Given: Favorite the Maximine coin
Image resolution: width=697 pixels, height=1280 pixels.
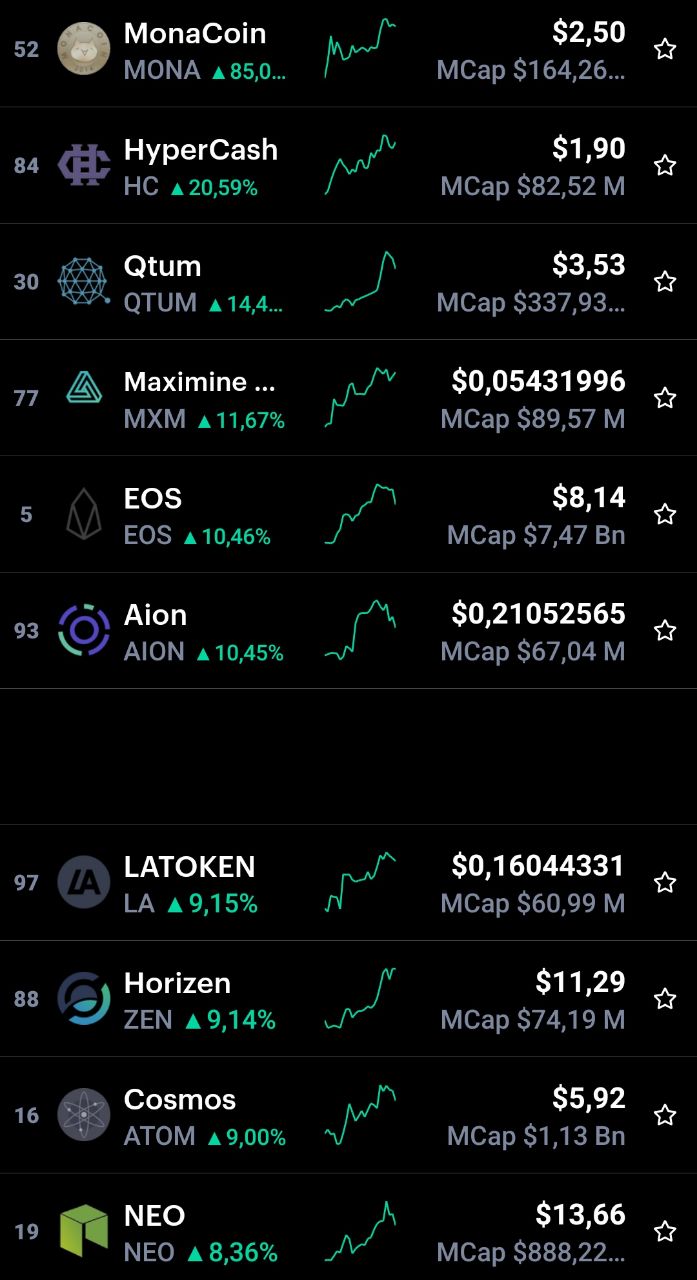Looking at the screenshot, I should click(x=665, y=398).
